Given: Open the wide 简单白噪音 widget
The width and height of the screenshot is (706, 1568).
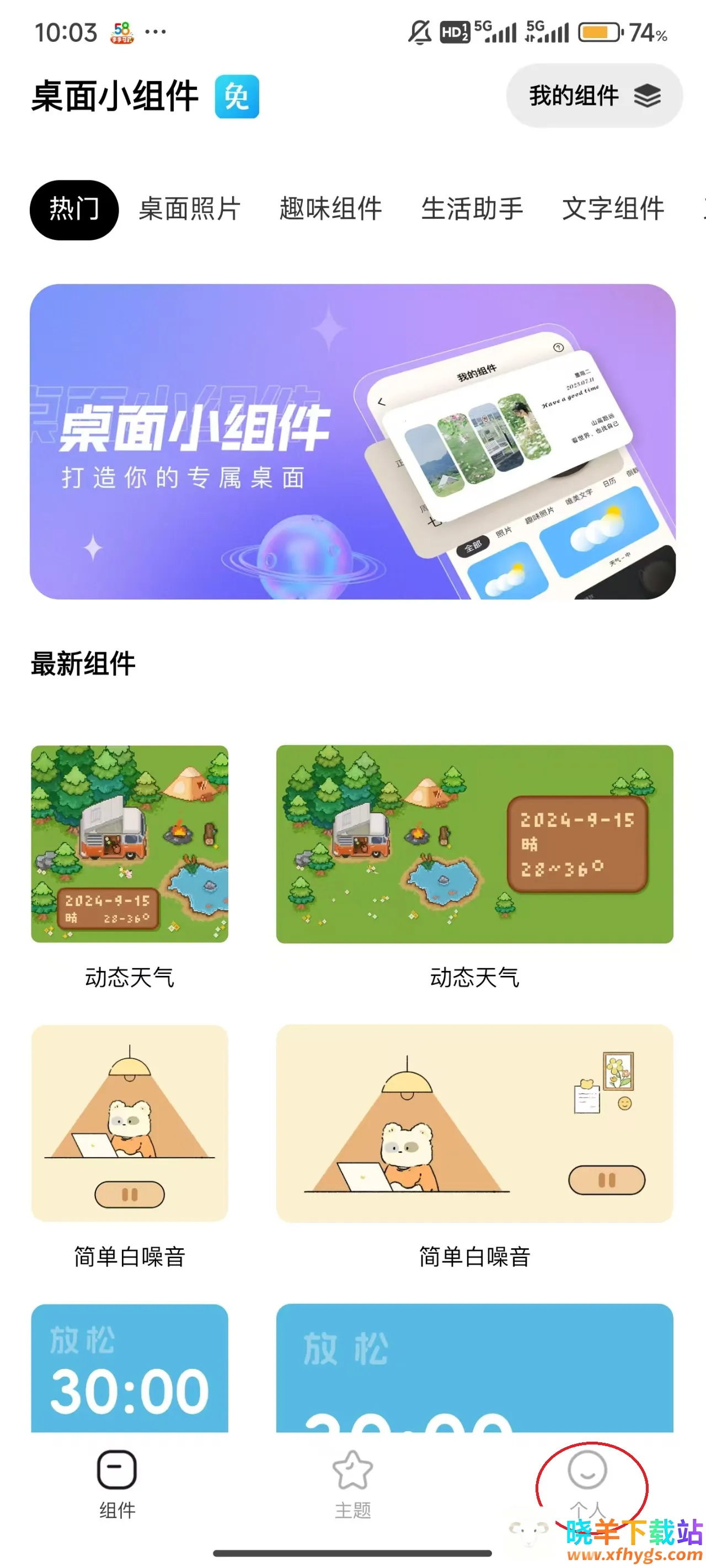Looking at the screenshot, I should tap(474, 1123).
